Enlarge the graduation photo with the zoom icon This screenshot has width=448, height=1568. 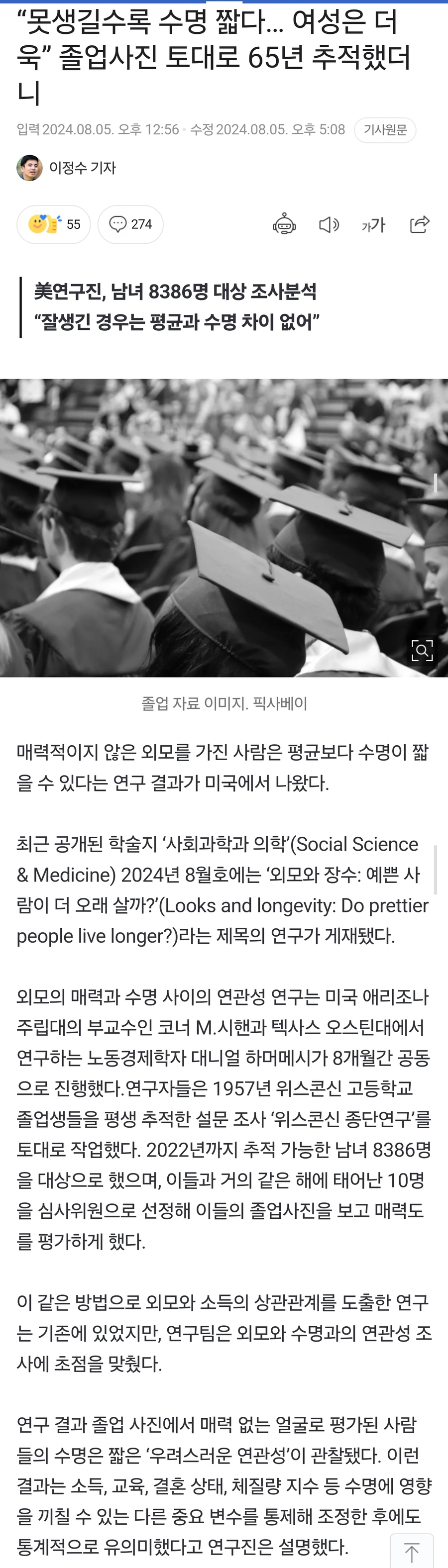(422, 651)
